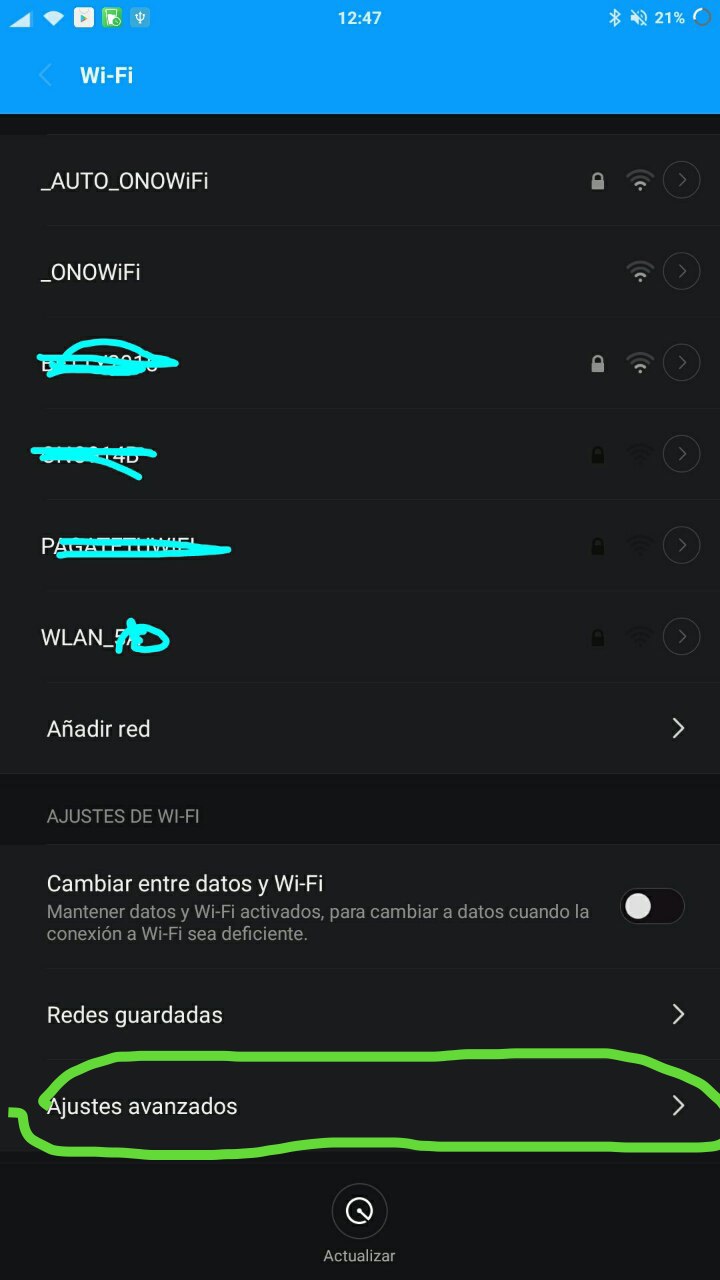Viewport: 720px width, 1280px height.
Task: Go back from the Wi-Fi screen
Action: (45, 75)
